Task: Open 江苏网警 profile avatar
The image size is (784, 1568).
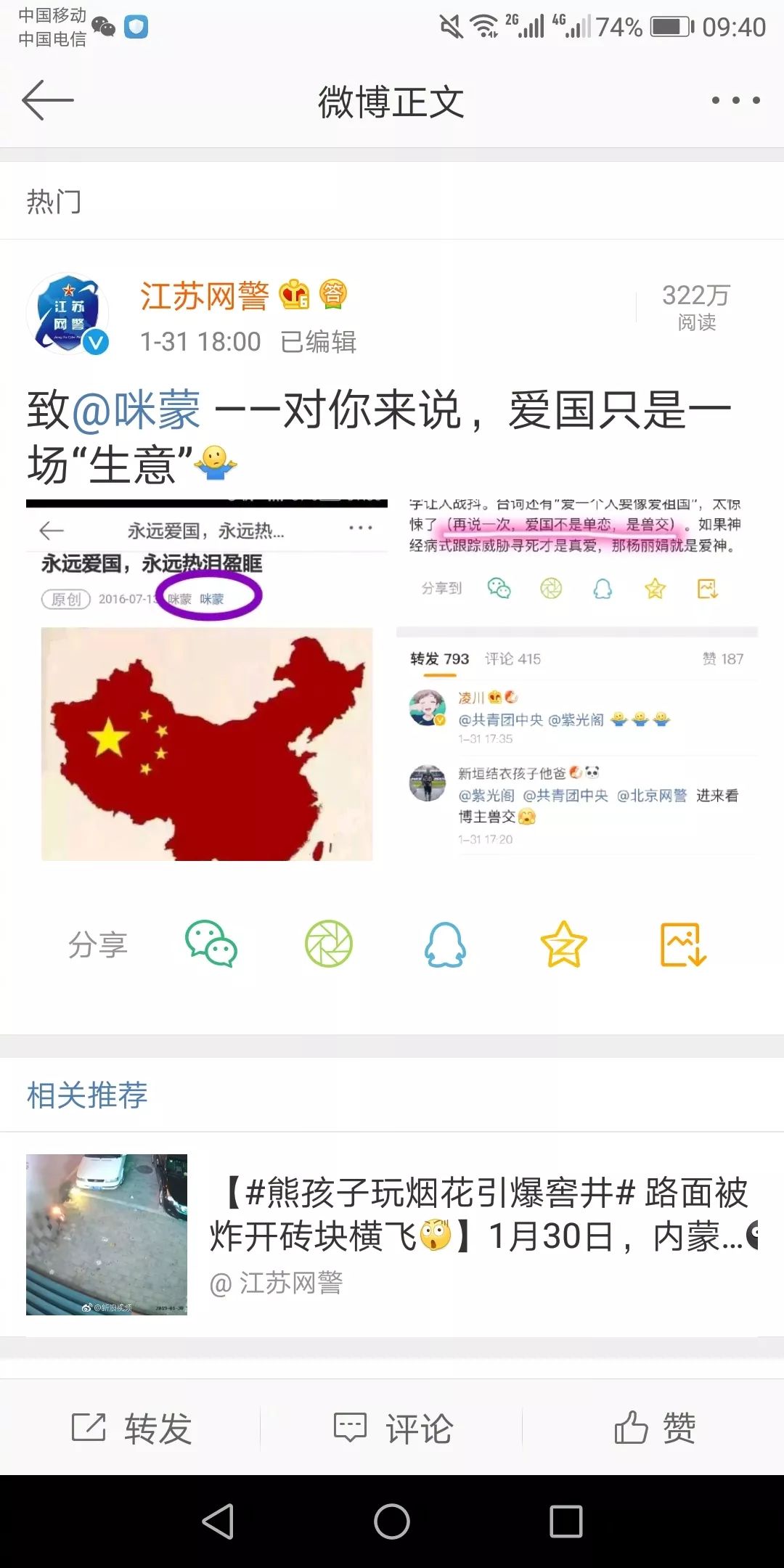Action: [x=68, y=314]
